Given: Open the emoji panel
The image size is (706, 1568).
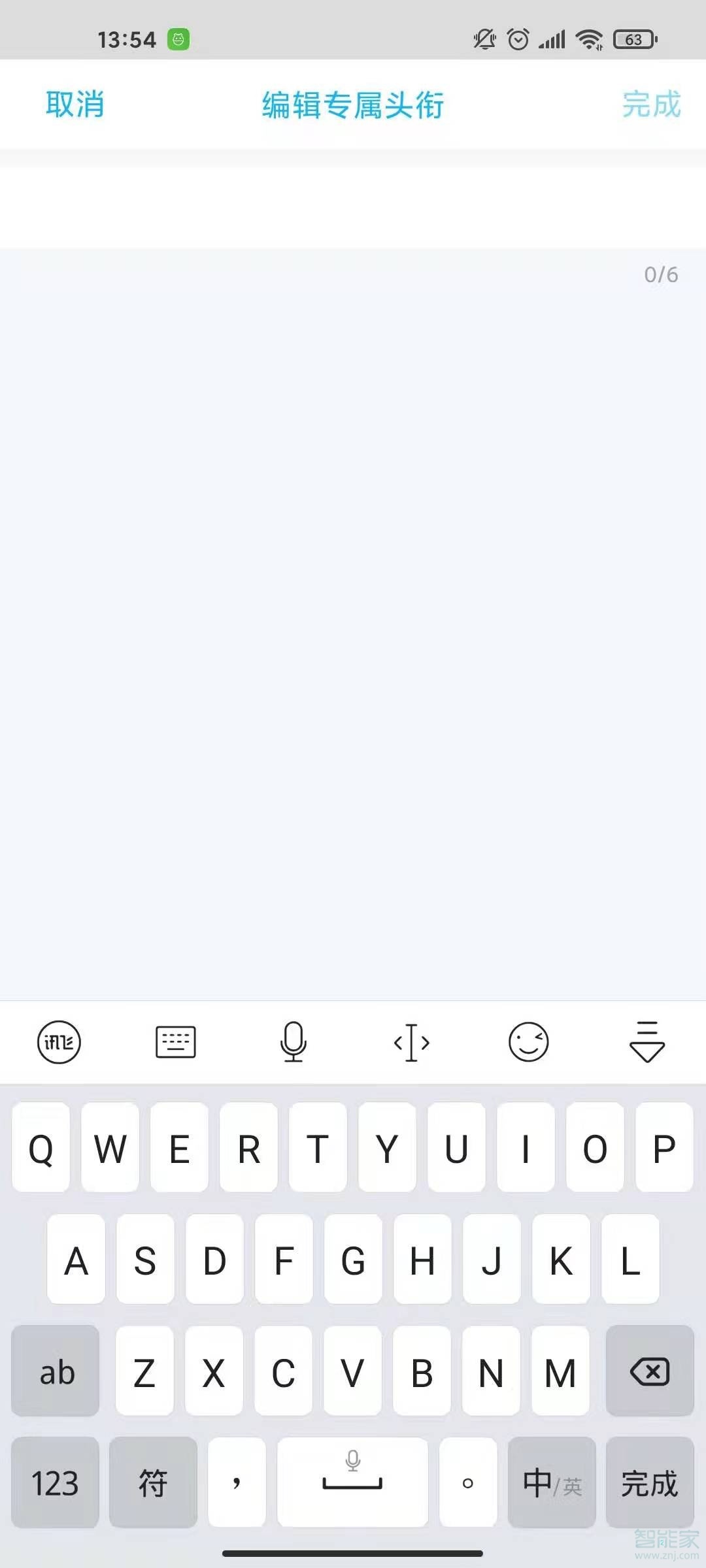Looking at the screenshot, I should coord(529,1042).
